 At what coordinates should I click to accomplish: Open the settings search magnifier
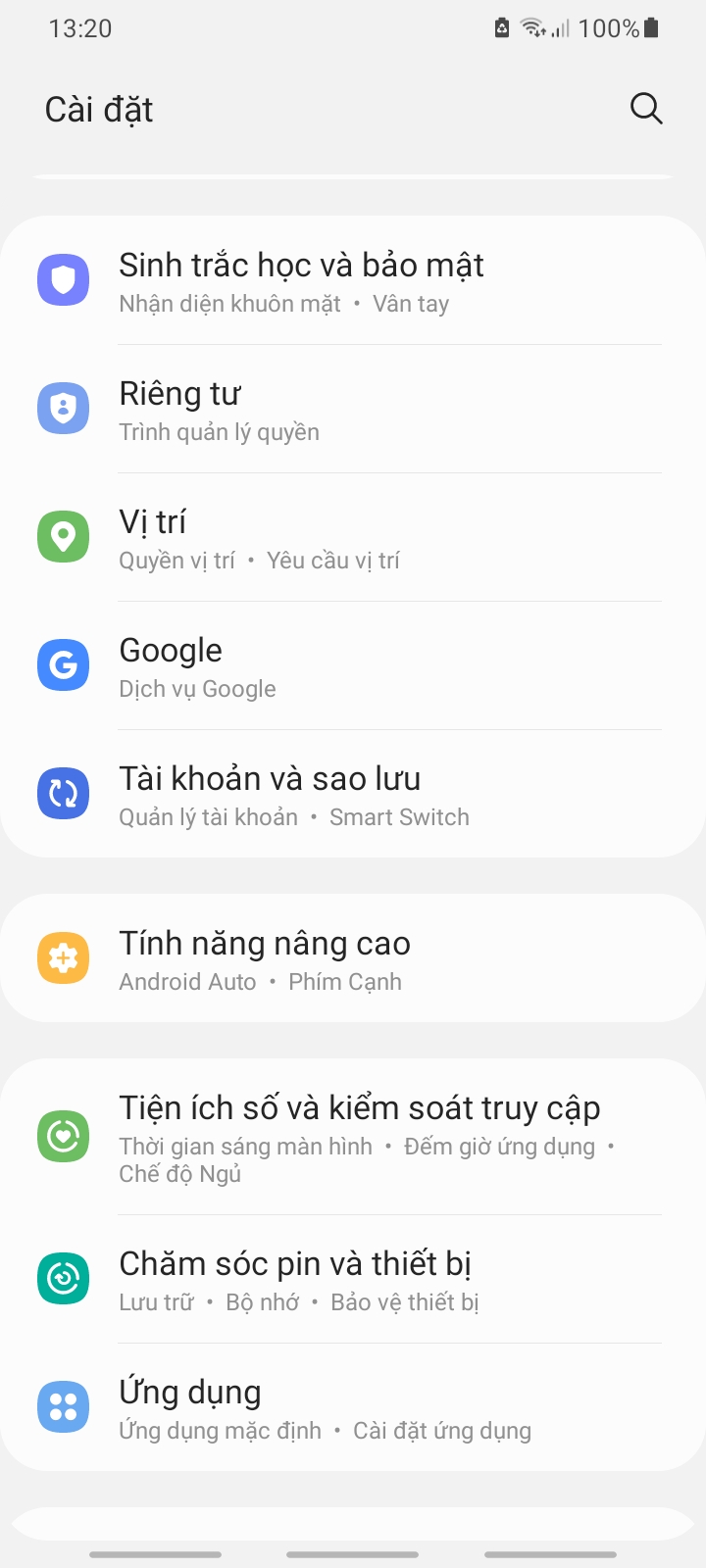[x=646, y=109]
